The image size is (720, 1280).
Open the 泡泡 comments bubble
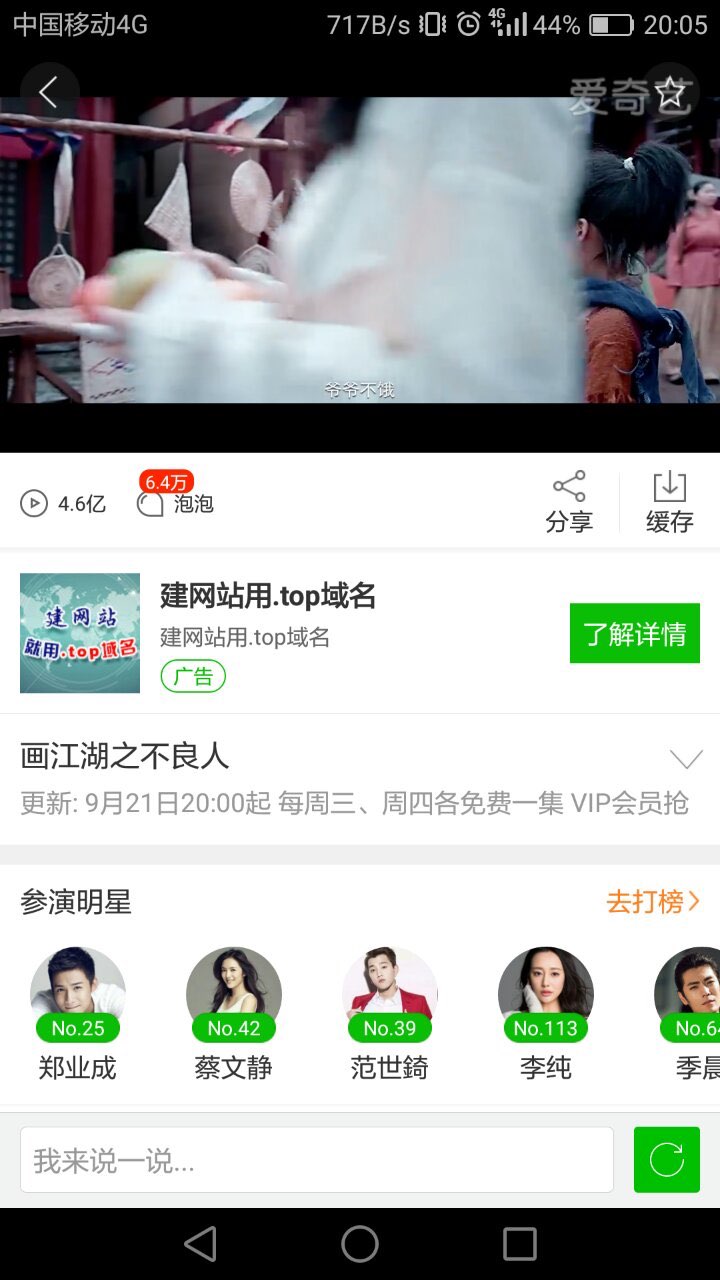176,503
